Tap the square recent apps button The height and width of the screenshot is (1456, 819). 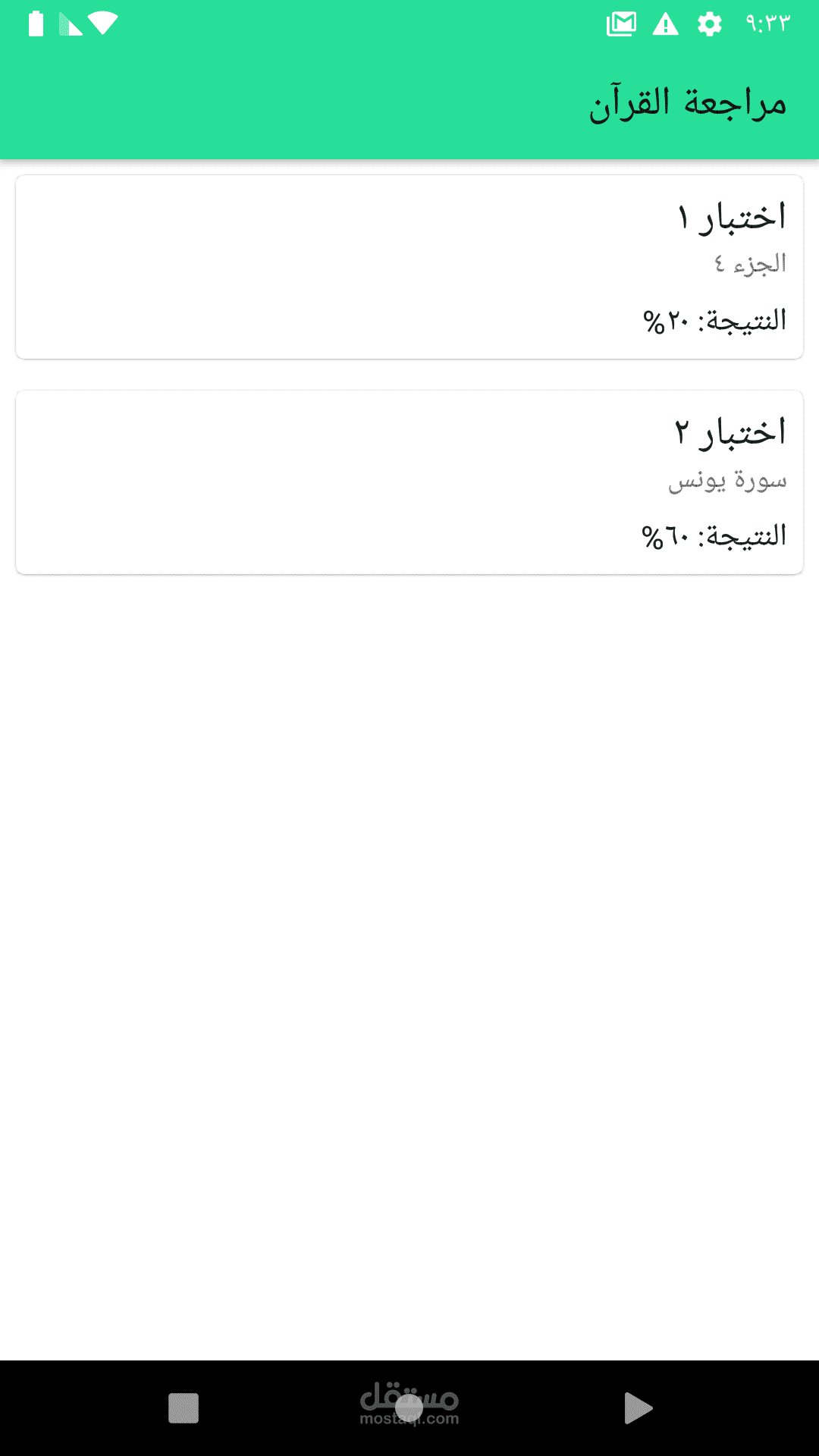point(184,1408)
